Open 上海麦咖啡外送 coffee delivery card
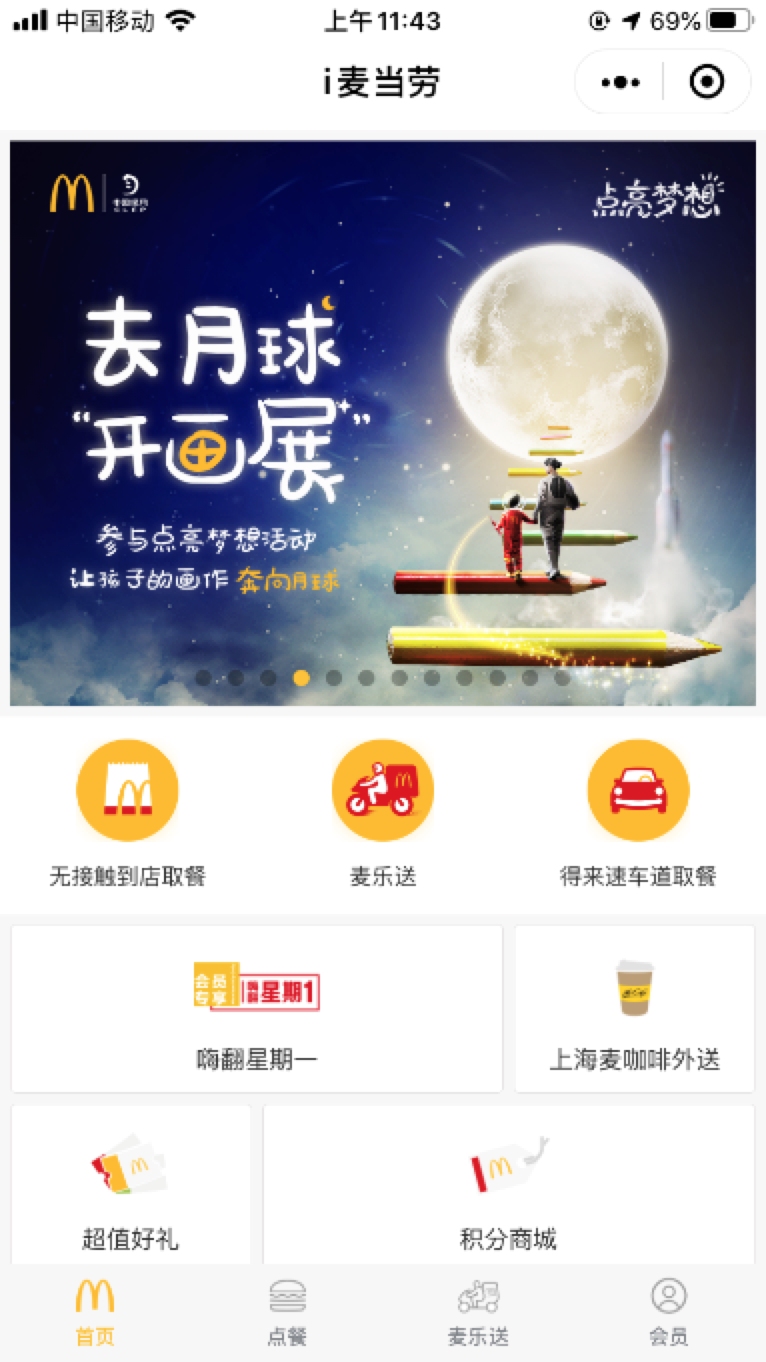The width and height of the screenshot is (766, 1362). tap(635, 1008)
